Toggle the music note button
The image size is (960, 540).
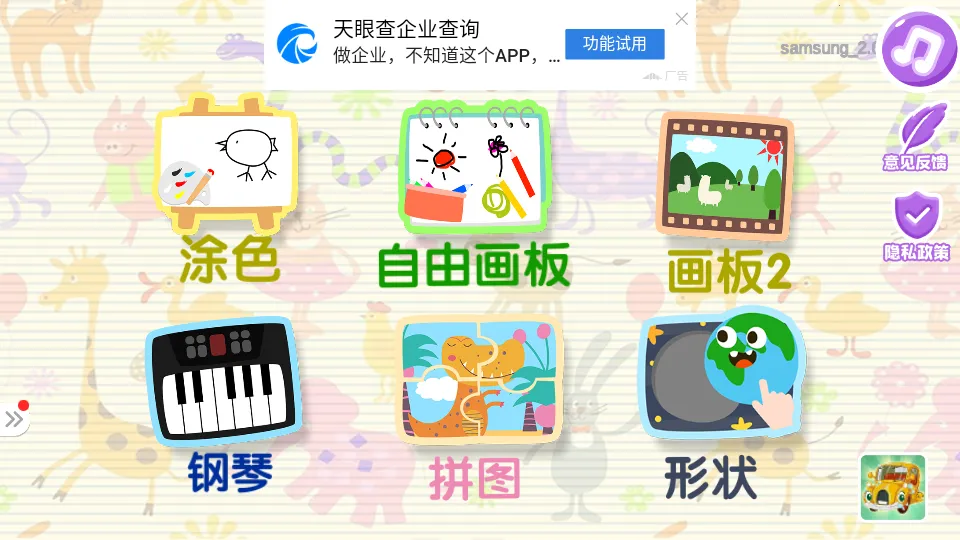[x=918, y=47]
